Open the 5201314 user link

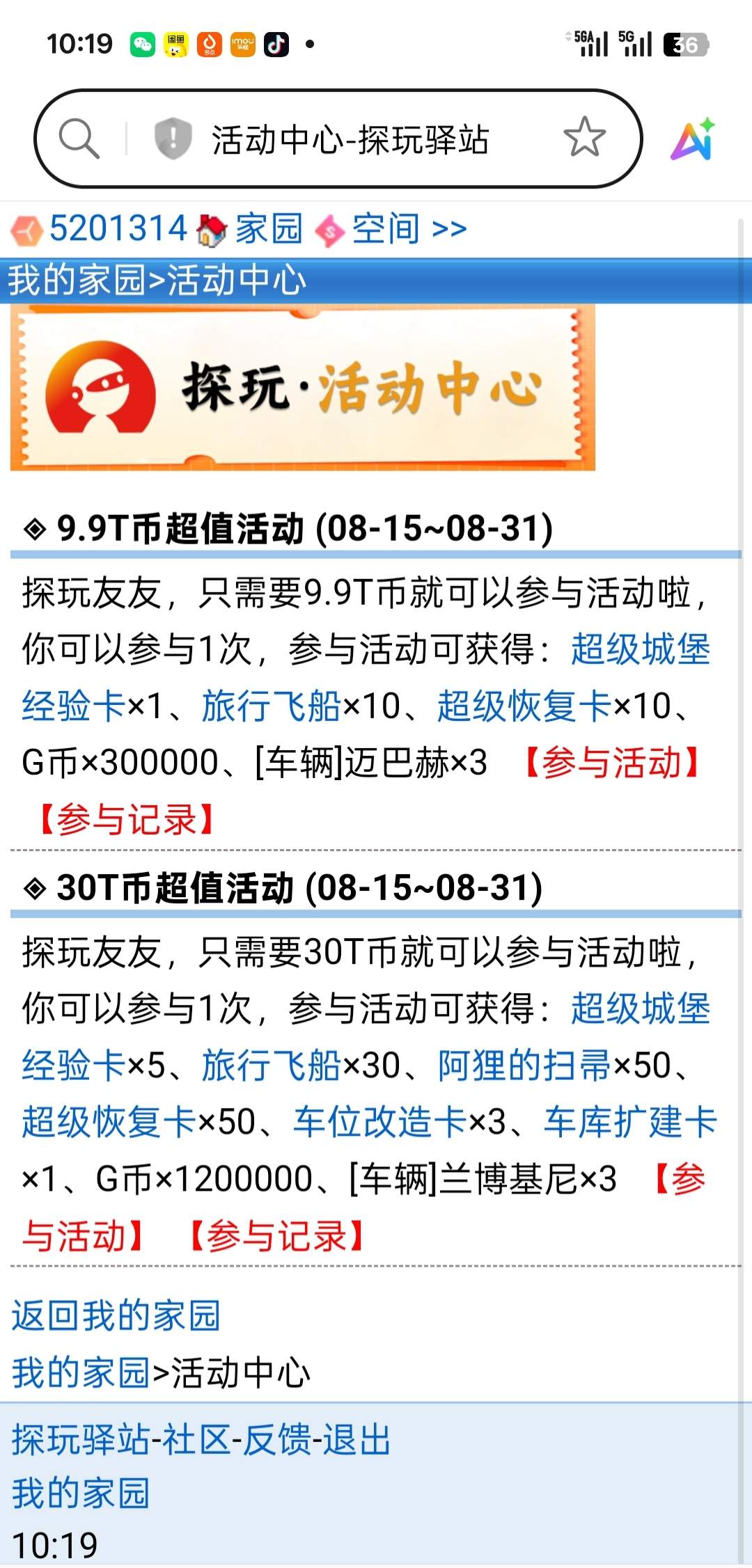(118, 229)
